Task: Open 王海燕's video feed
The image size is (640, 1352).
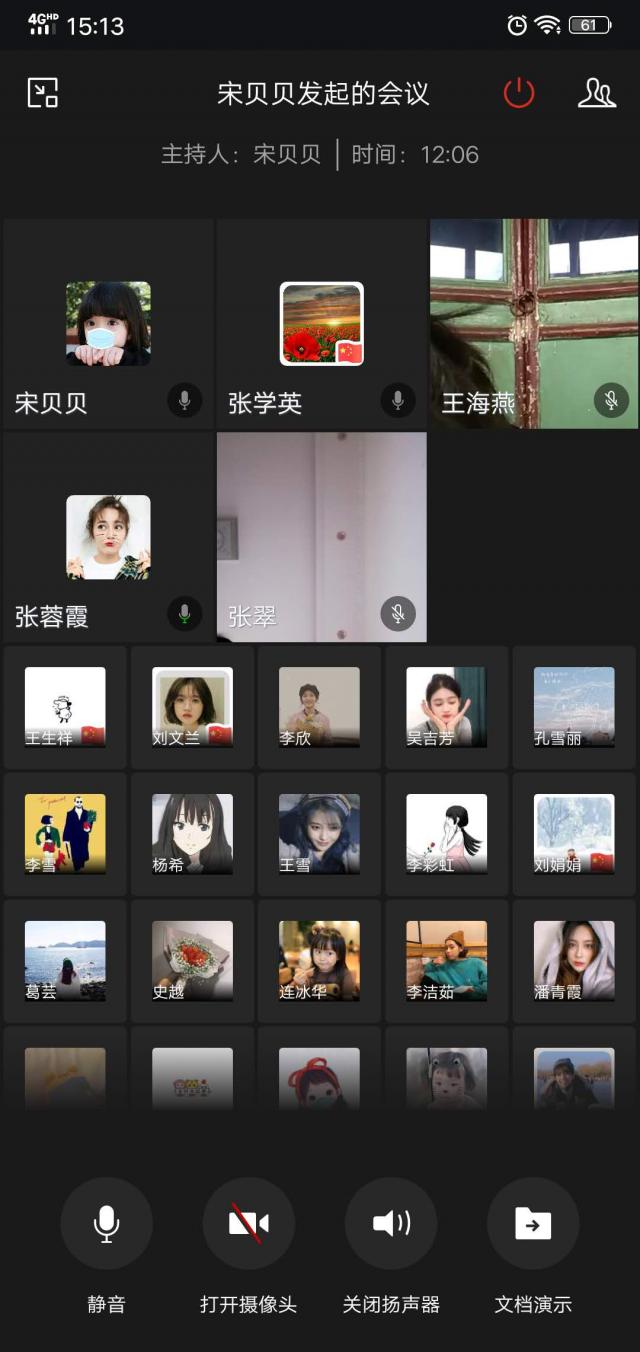Action: click(x=534, y=324)
